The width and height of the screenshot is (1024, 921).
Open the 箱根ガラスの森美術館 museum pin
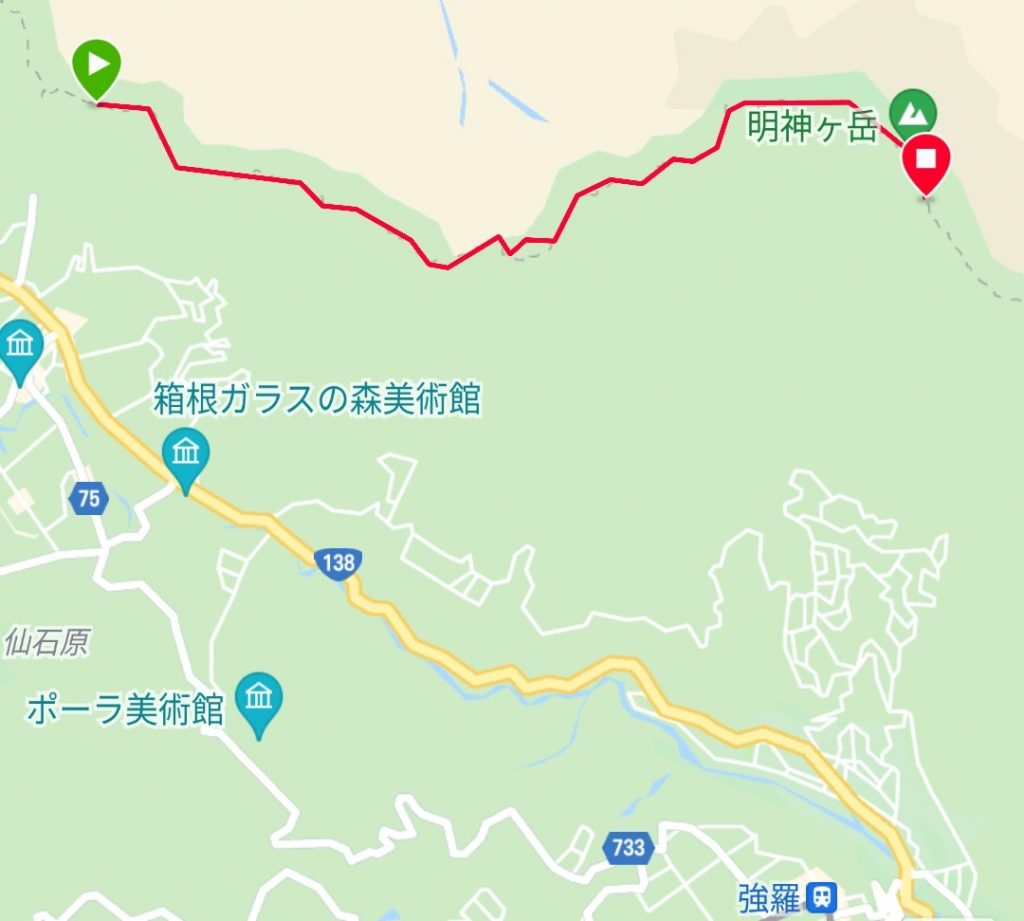point(186,455)
